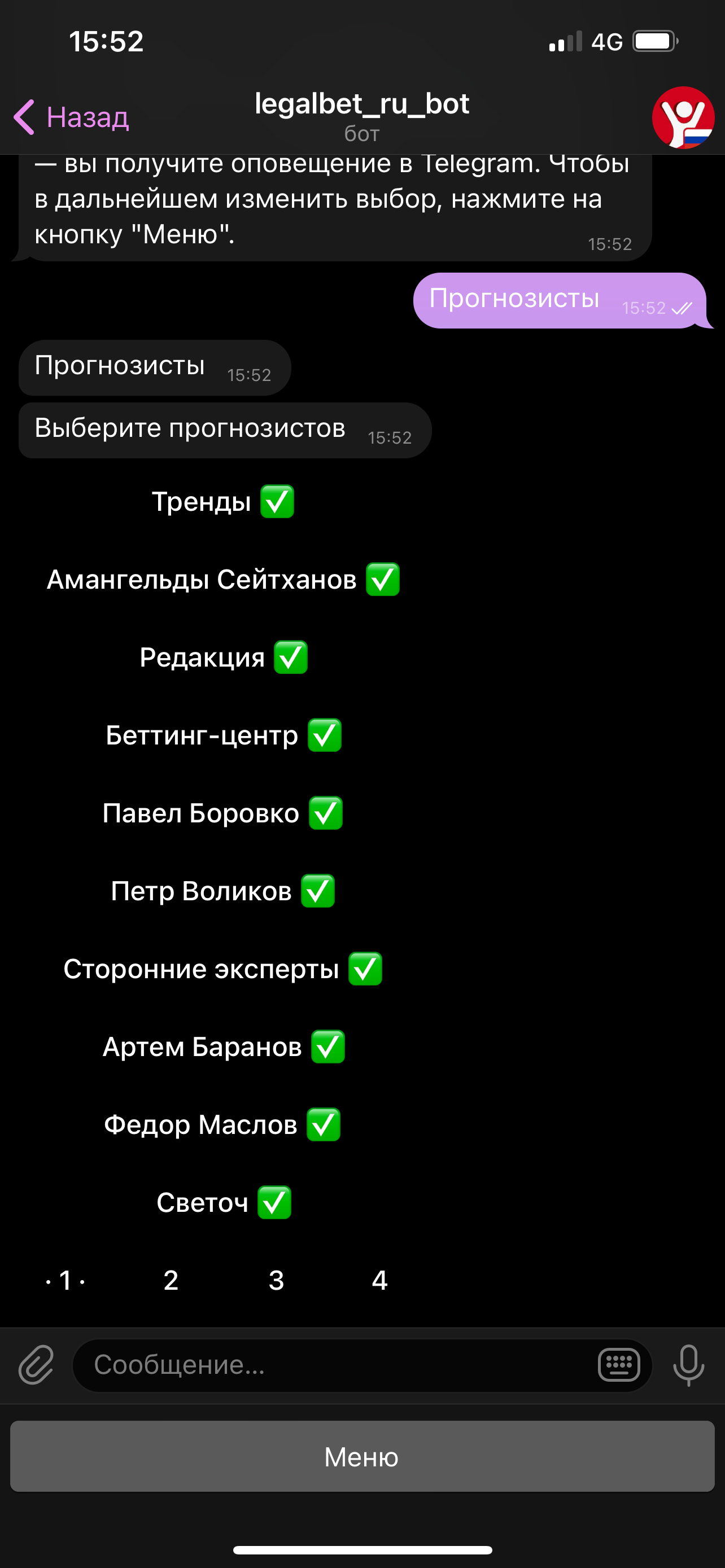Jump to page 4 of forecasters
The width and height of the screenshot is (725, 1568).
tap(380, 1281)
